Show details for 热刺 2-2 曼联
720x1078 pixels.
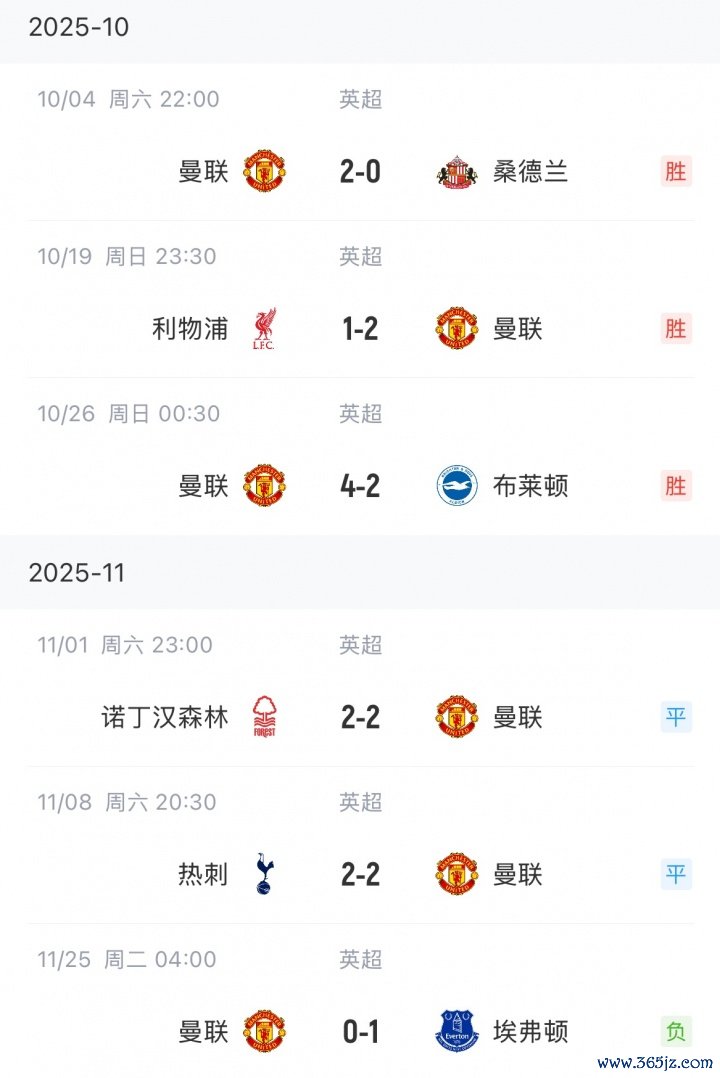point(360,874)
